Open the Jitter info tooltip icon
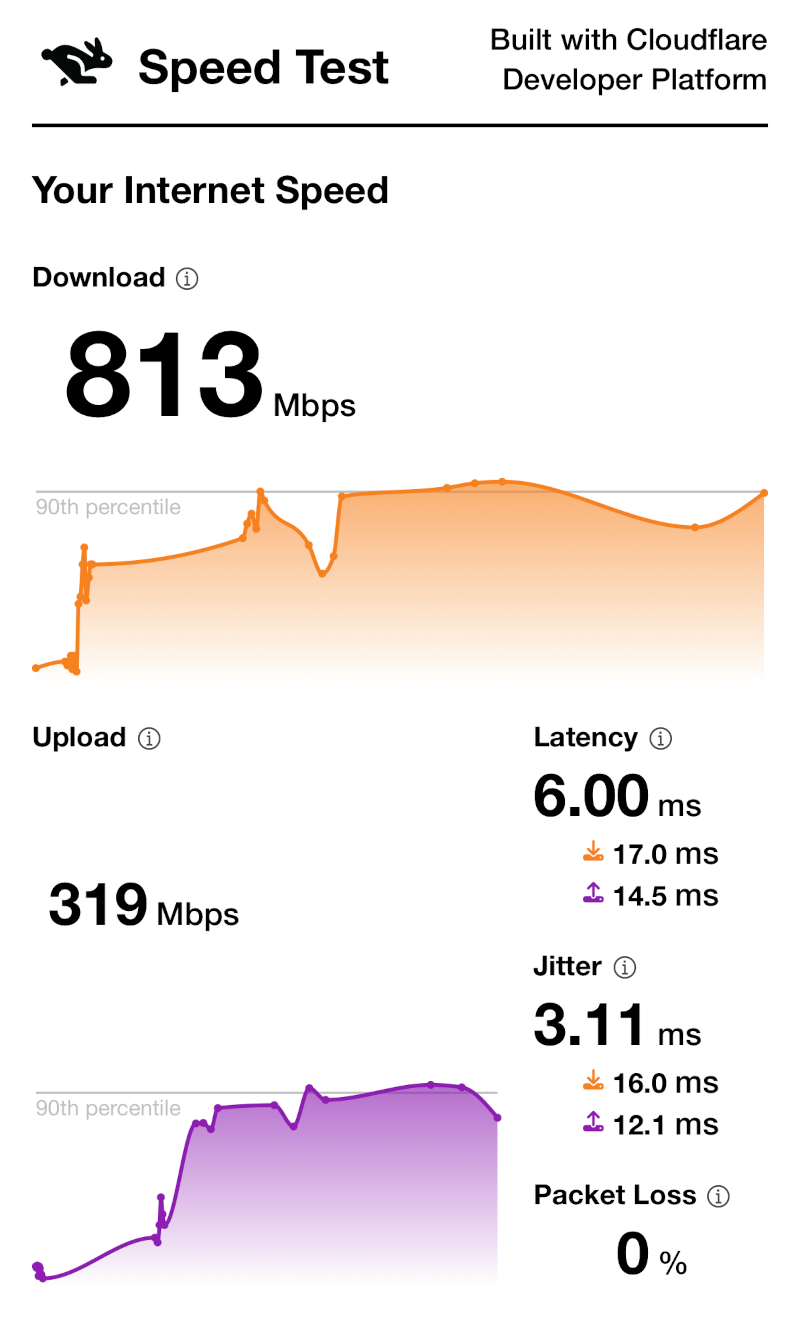800x1339 pixels. [625, 967]
